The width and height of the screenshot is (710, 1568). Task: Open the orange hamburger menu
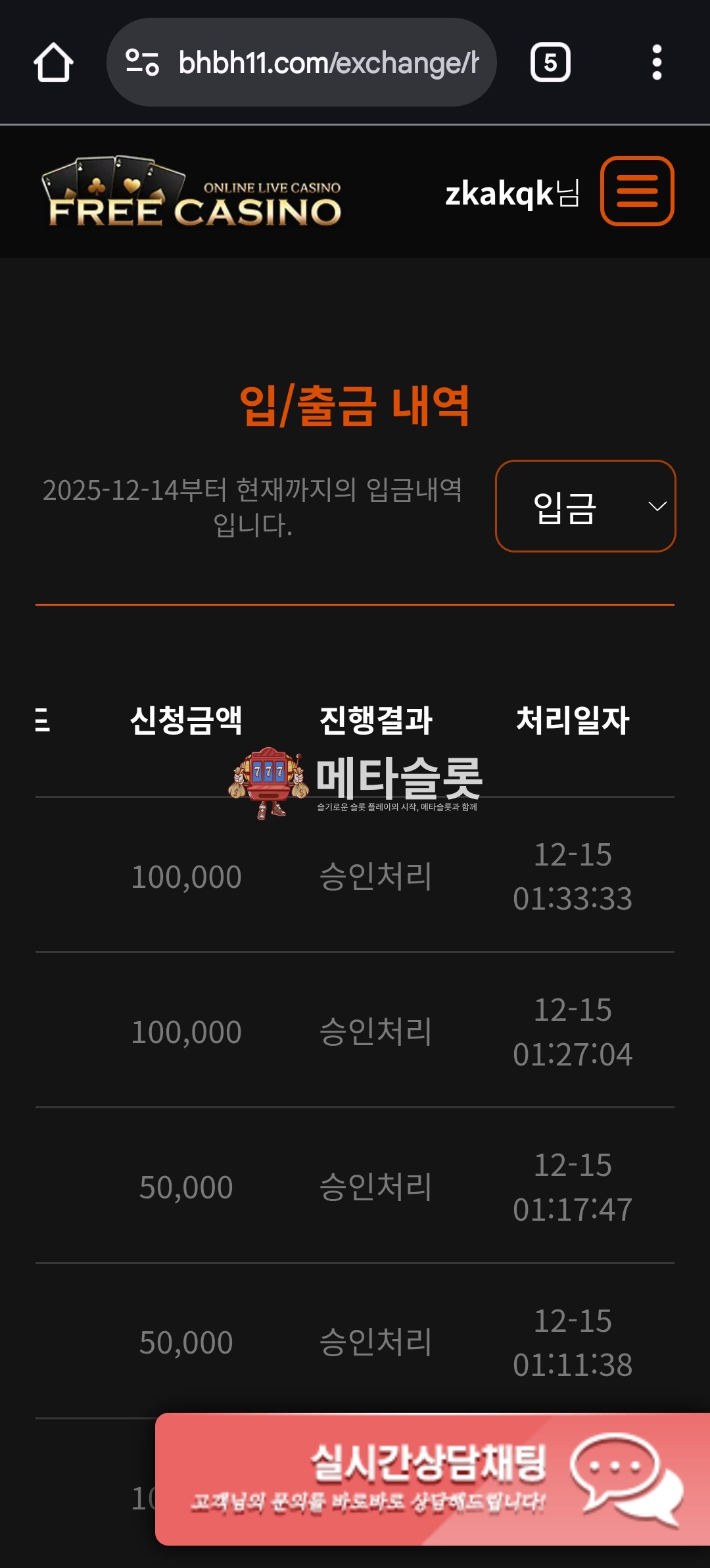(636, 191)
